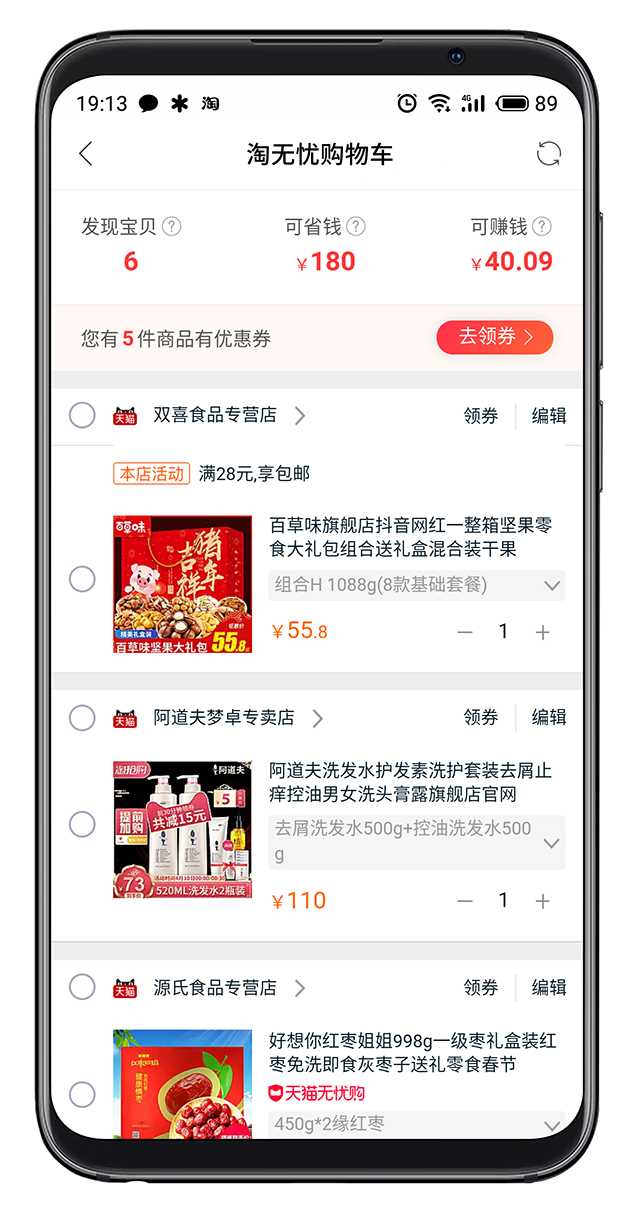
Task: Decrease quantity of 阿道夫 shampoo set
Action: pyautogui.click(x=464, y=901)
